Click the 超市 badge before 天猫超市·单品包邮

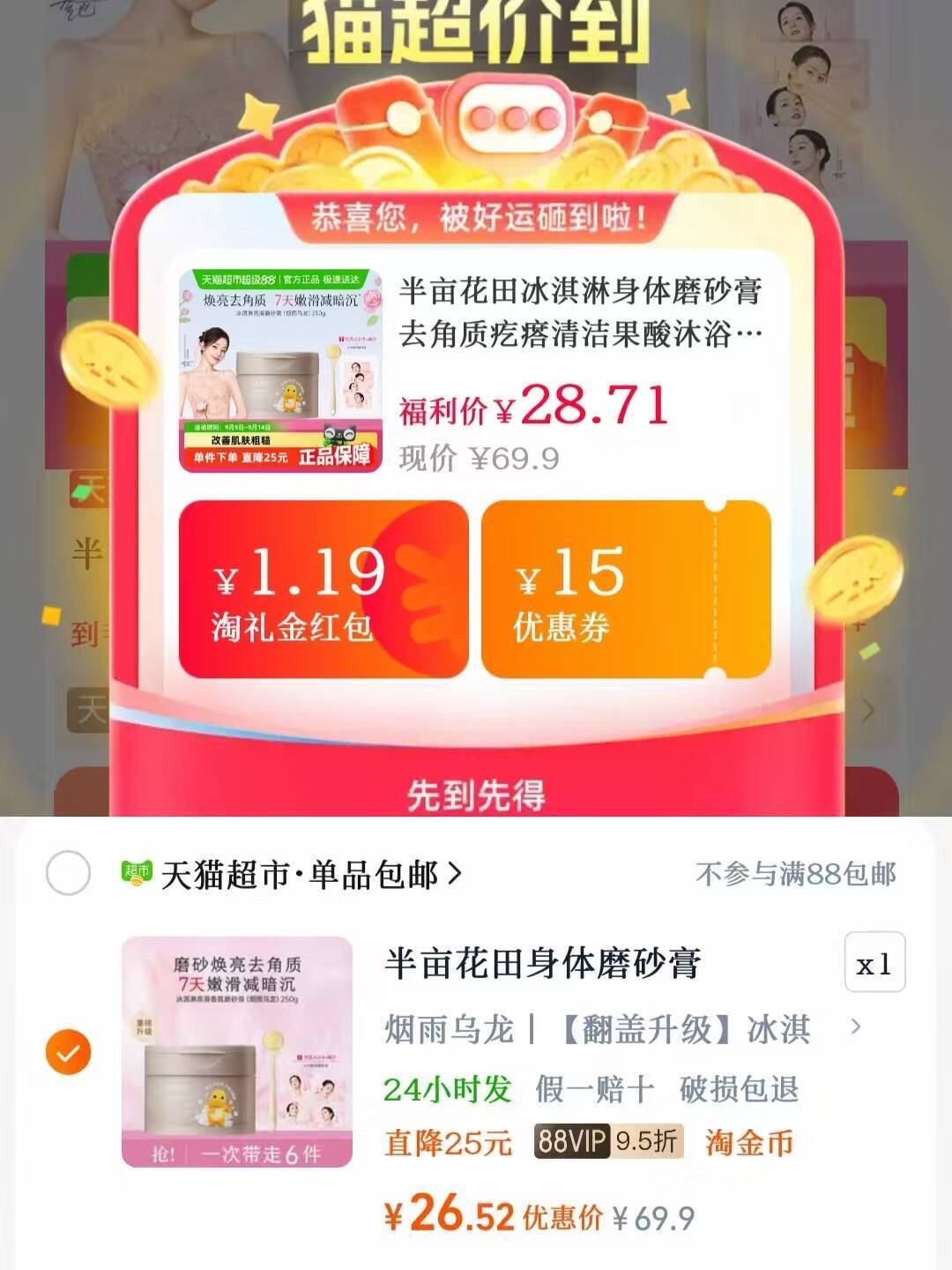137,873
